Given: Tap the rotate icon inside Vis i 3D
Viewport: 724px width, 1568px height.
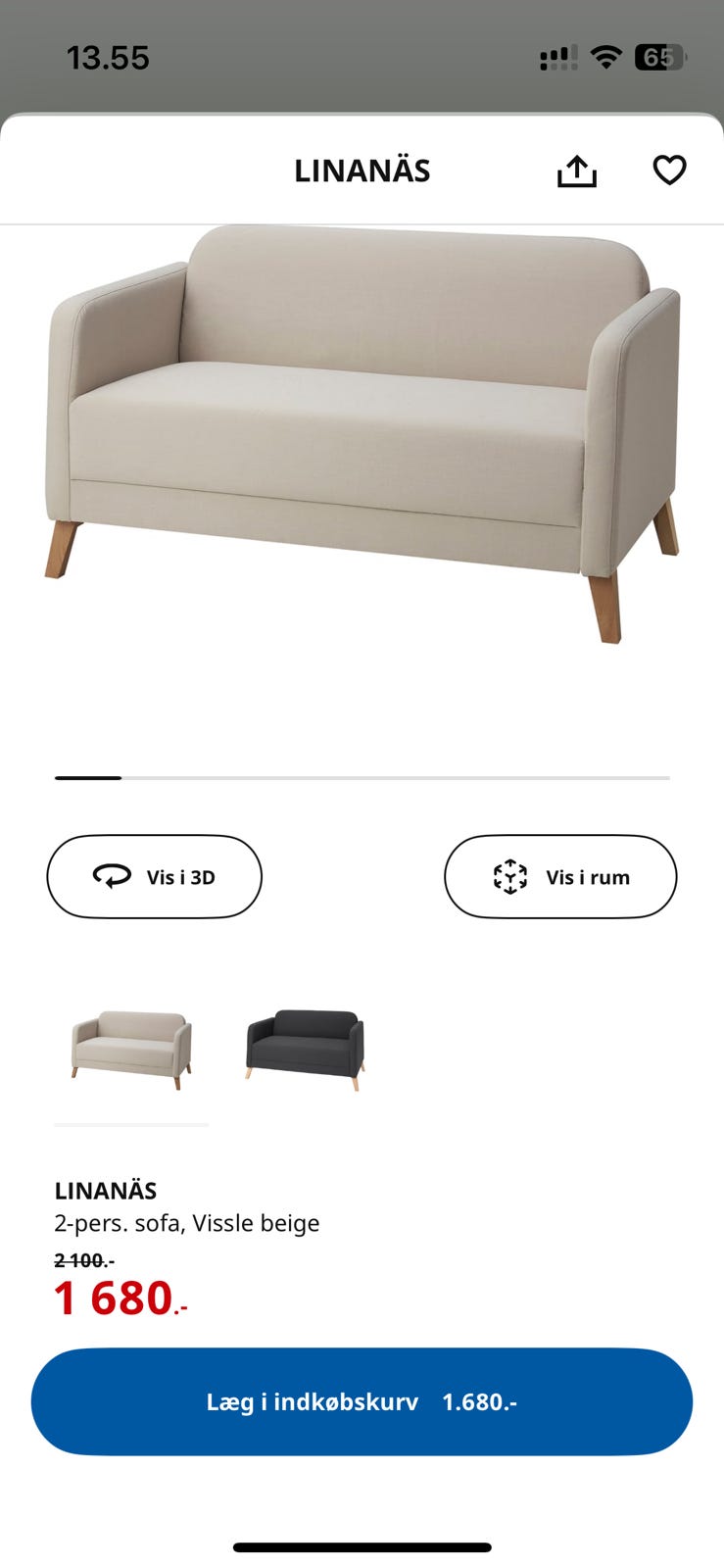Looking at the screenshot, I should click(115, 875).
